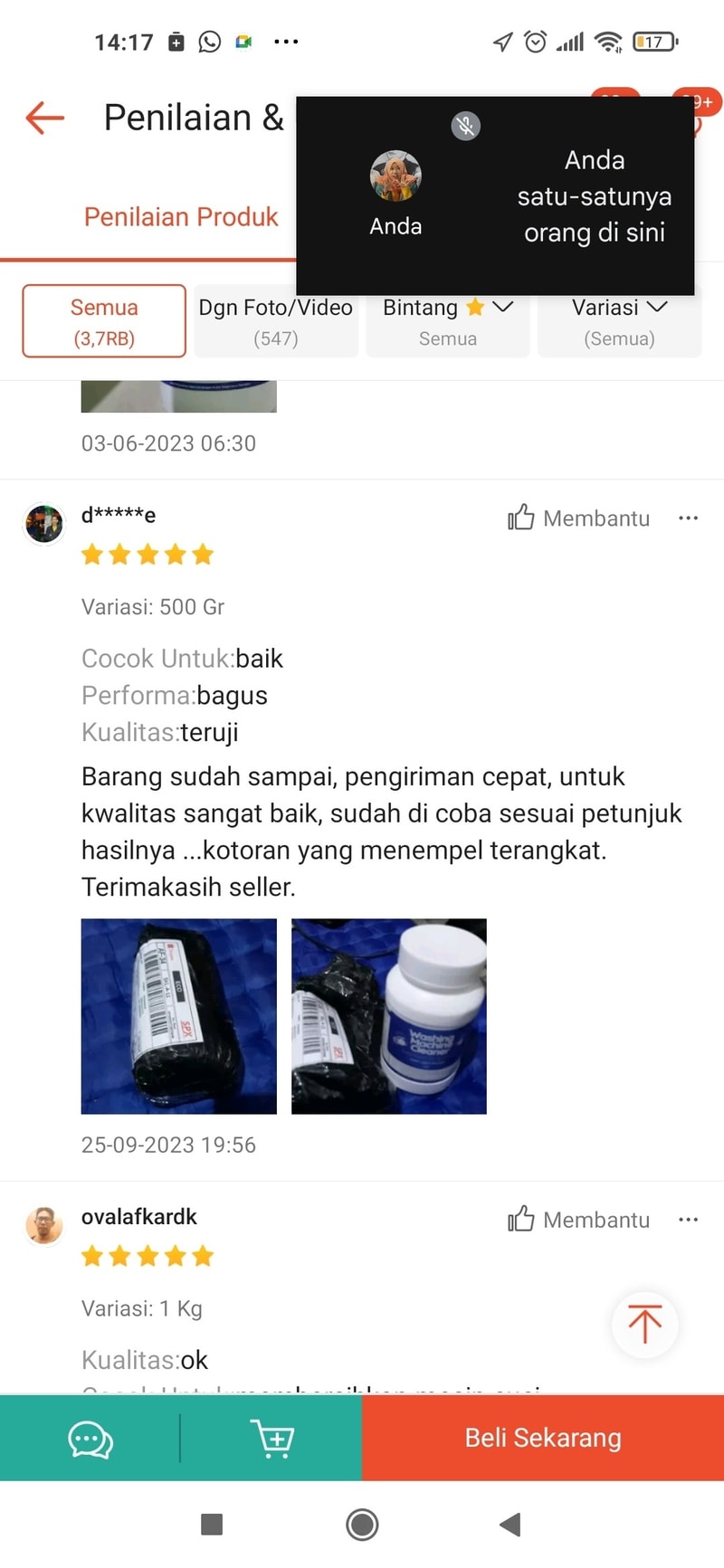View d*****e's black package photo
724x1568 pixels.
click(x=179, y=1016)
